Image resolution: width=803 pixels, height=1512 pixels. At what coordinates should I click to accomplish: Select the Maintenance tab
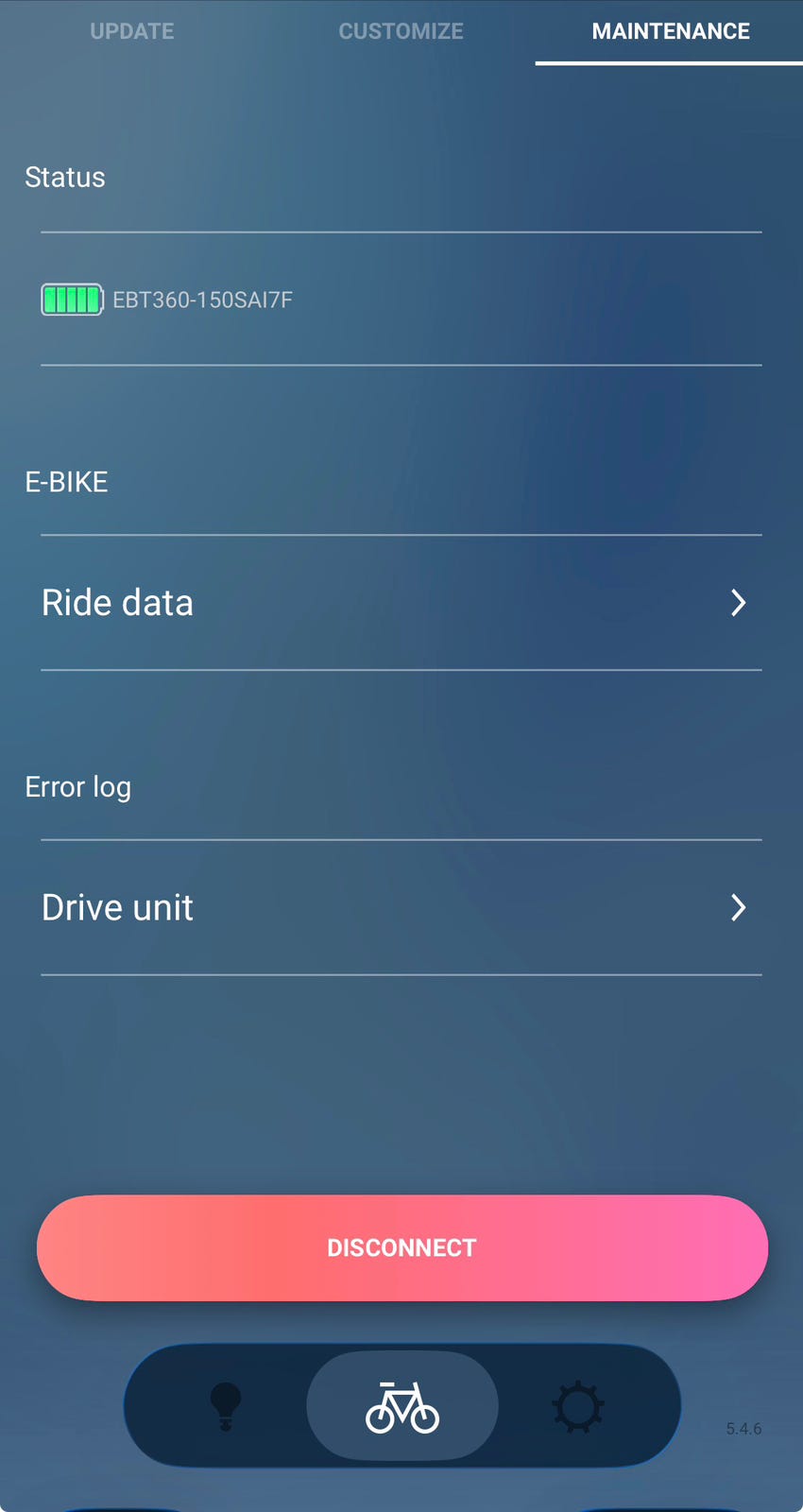pyautogui.click(x=670, y=31)
